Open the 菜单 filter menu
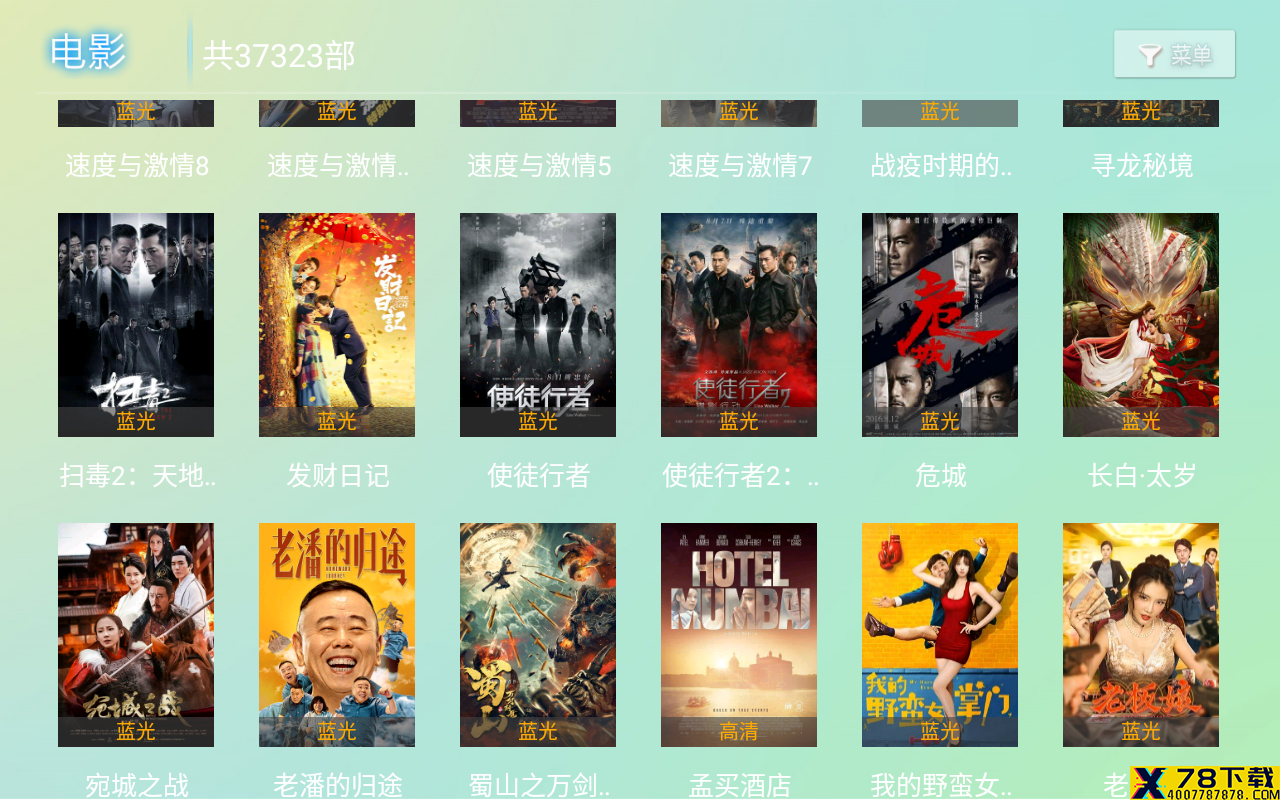Screen dimensions: 1280x800 pos(1174,54)
